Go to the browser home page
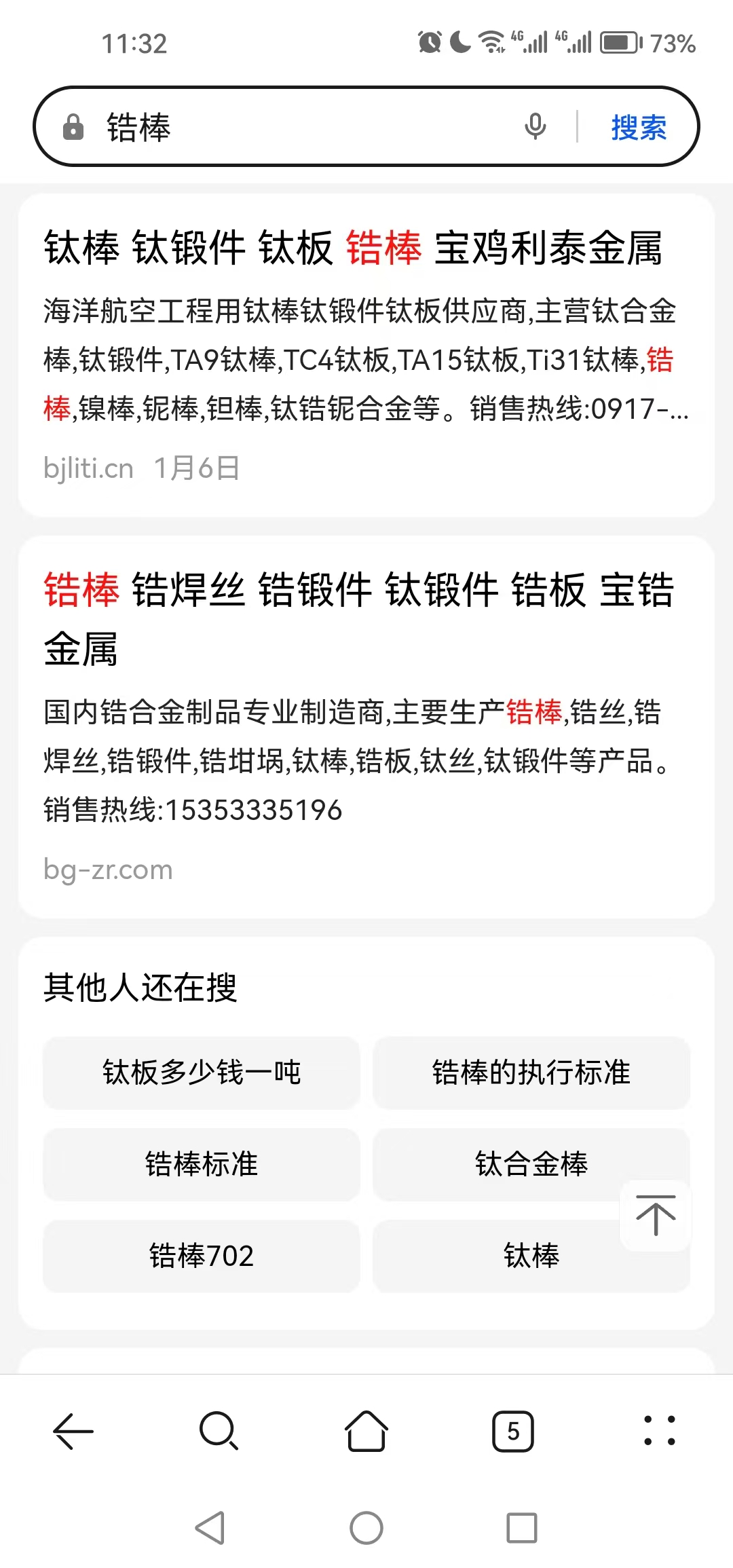The width and height of the screenshot is (733, 1568). (x=366, y=1432)
